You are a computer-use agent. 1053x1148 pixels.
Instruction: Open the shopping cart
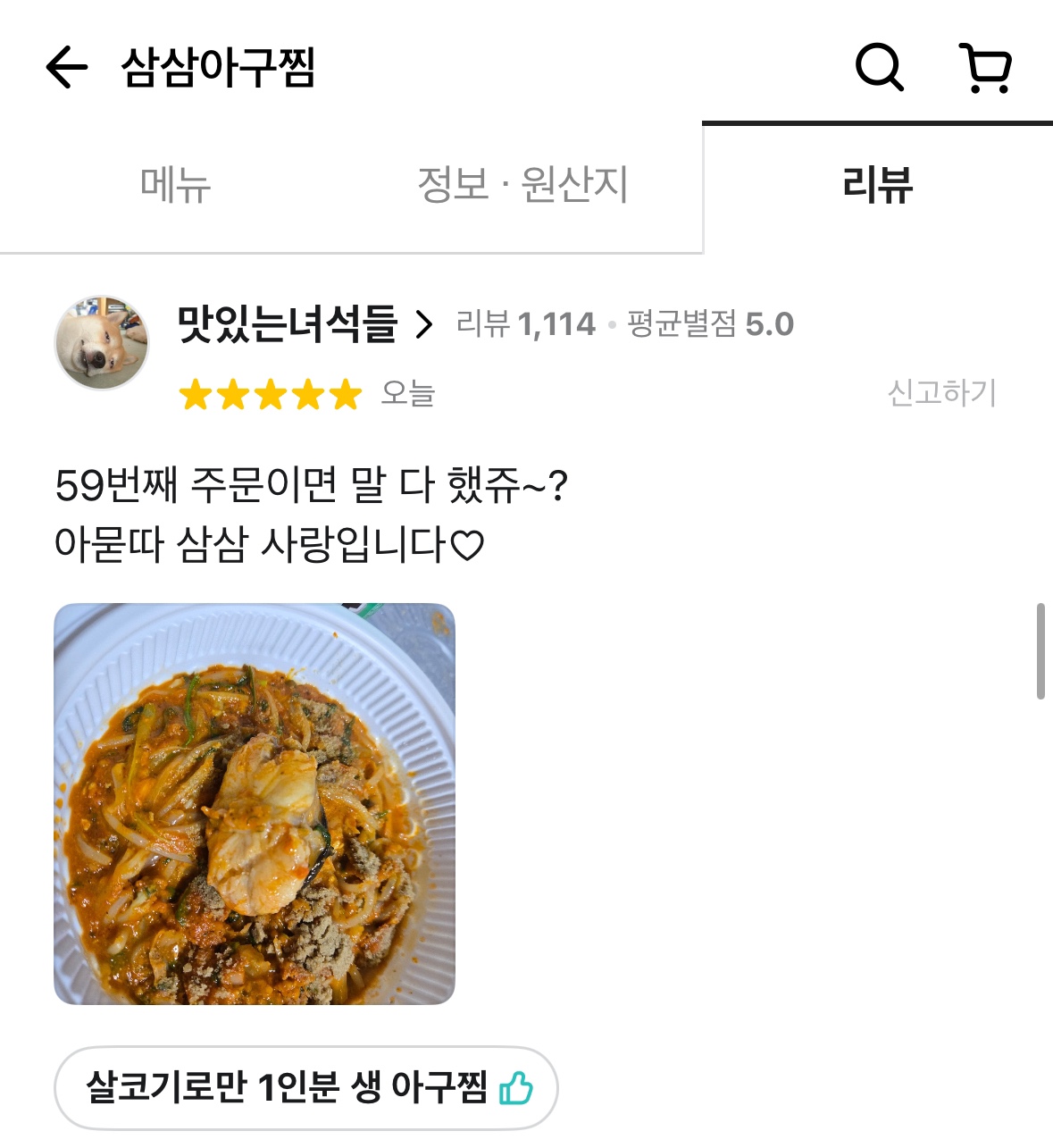986,67
